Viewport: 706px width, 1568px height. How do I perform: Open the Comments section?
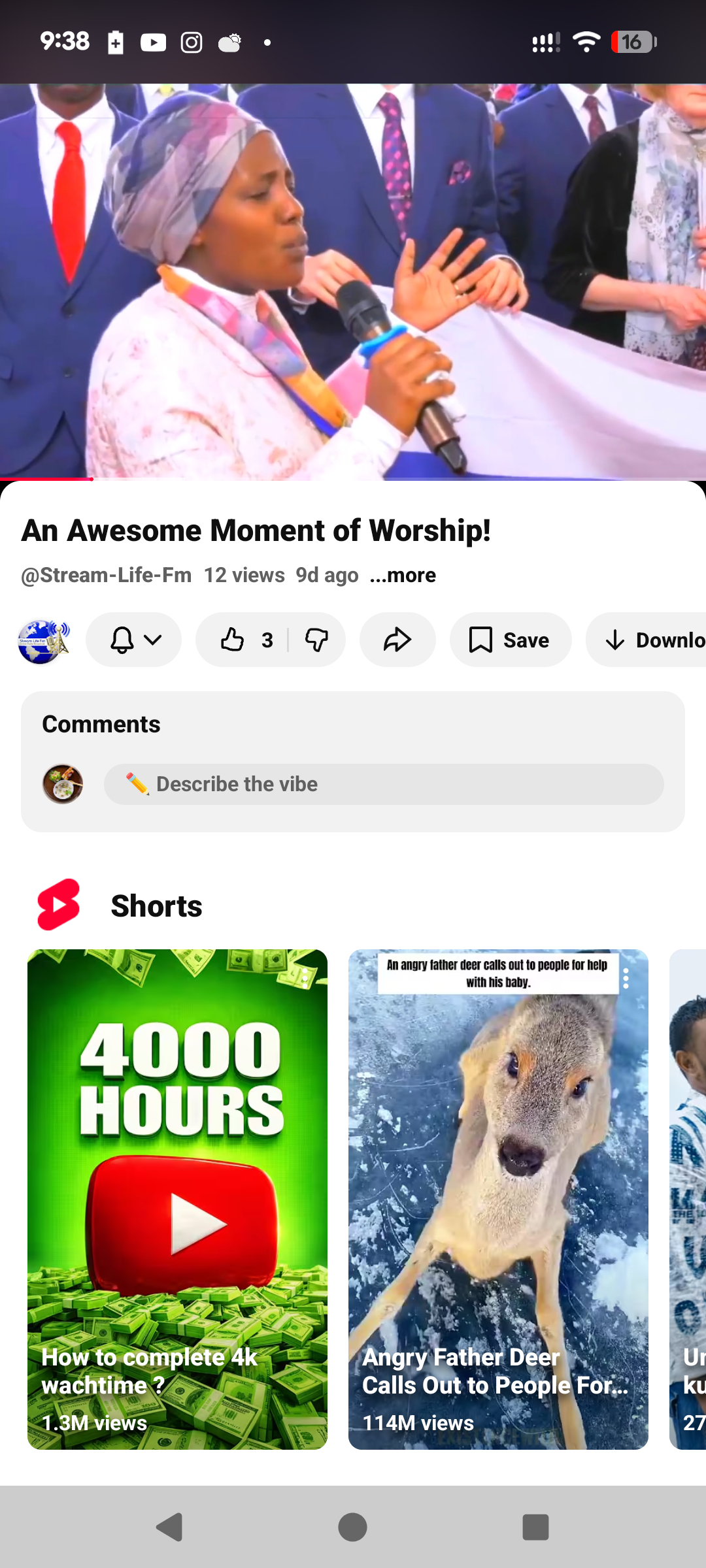(101, 724)
